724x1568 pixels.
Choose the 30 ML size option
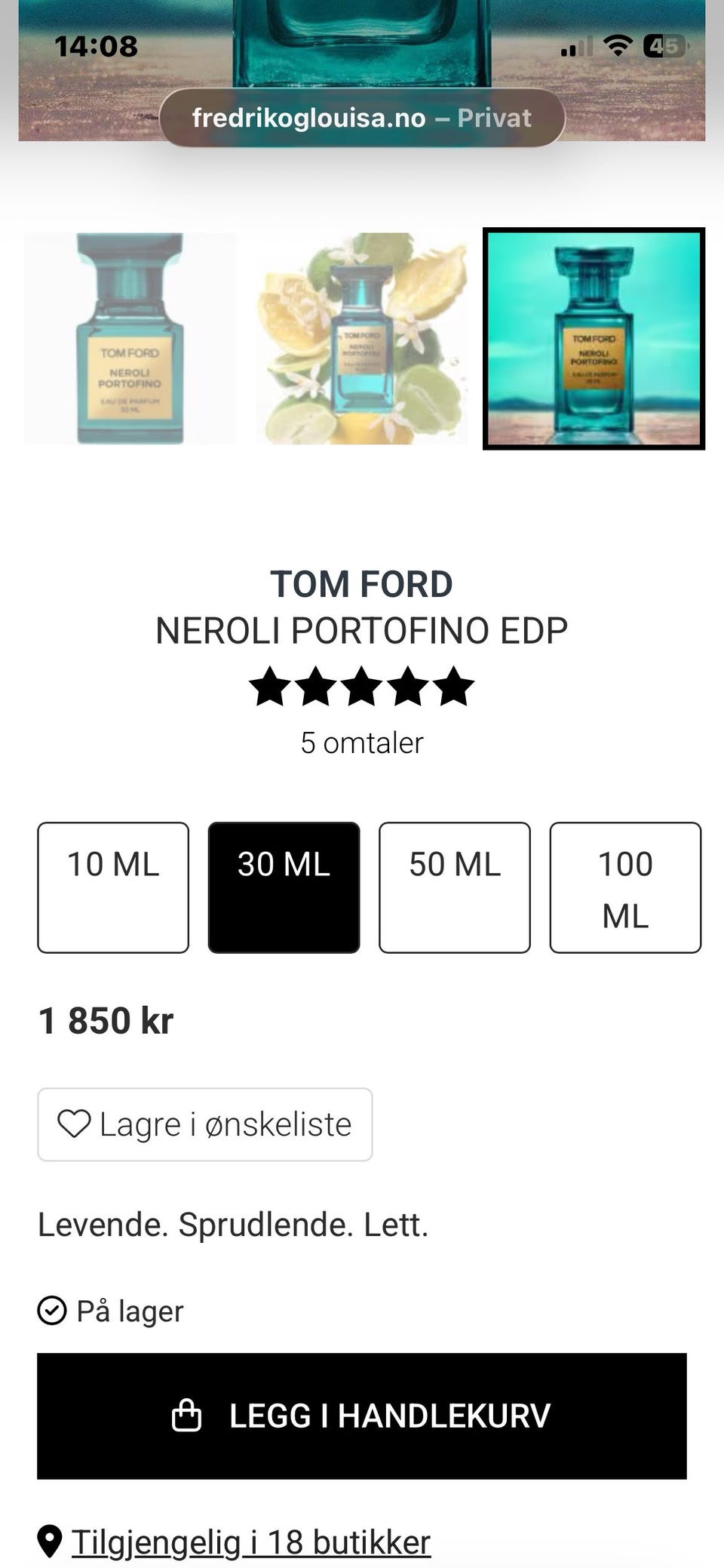coord(284,887)
